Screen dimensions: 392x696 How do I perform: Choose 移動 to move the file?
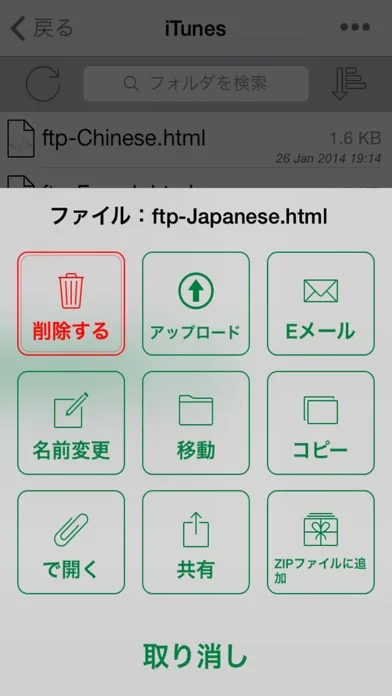pos(196,423)
